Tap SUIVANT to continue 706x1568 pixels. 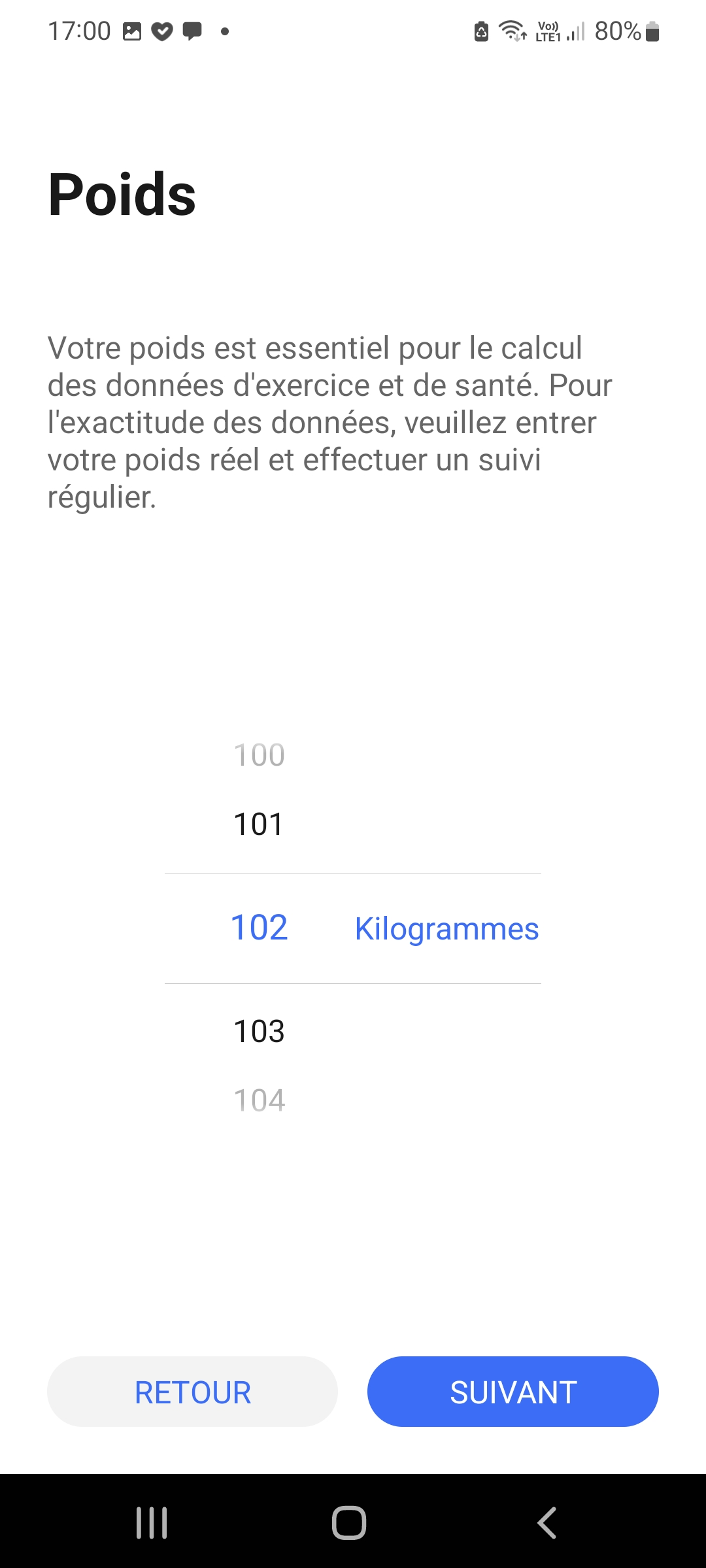tap(513, 1392)
